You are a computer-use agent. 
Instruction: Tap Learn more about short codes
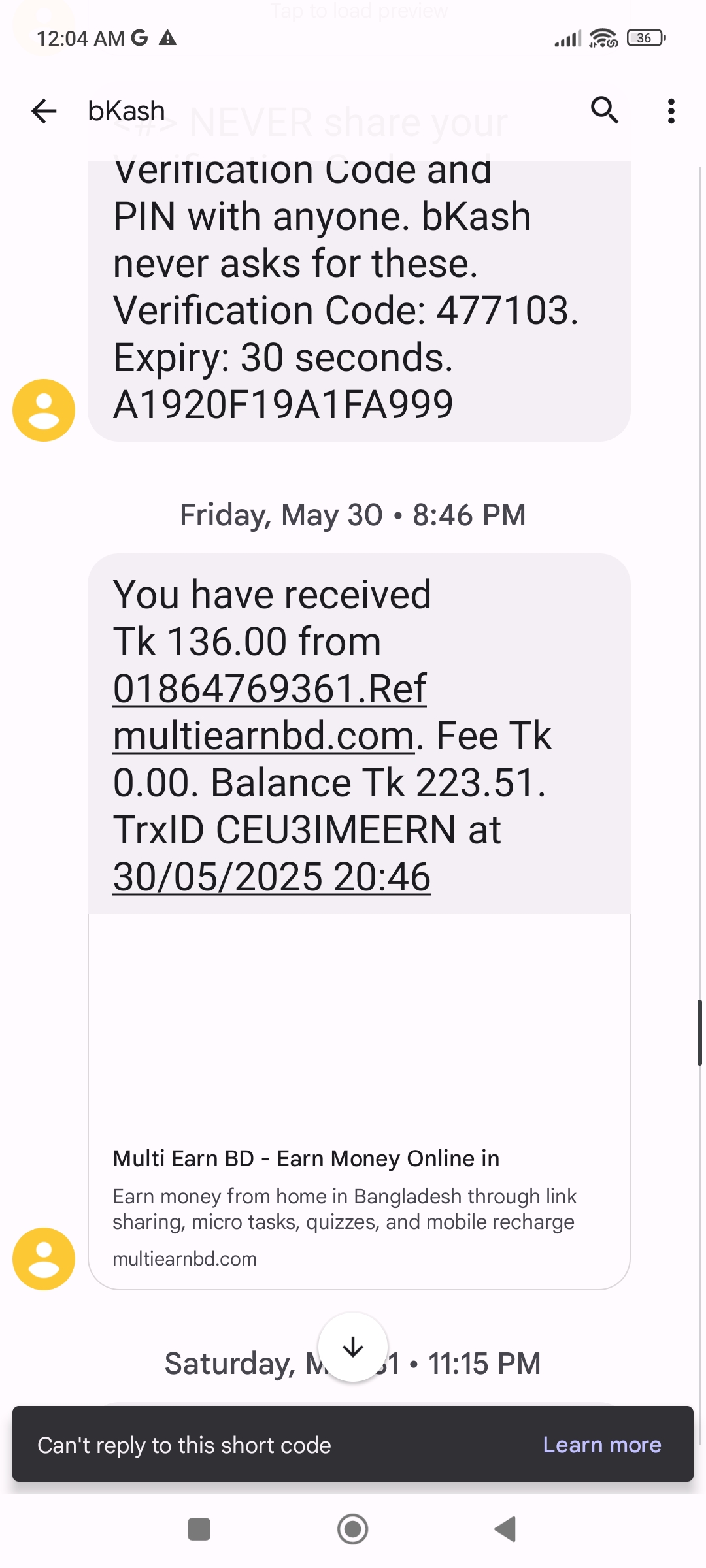click(x=602, y=1445)
